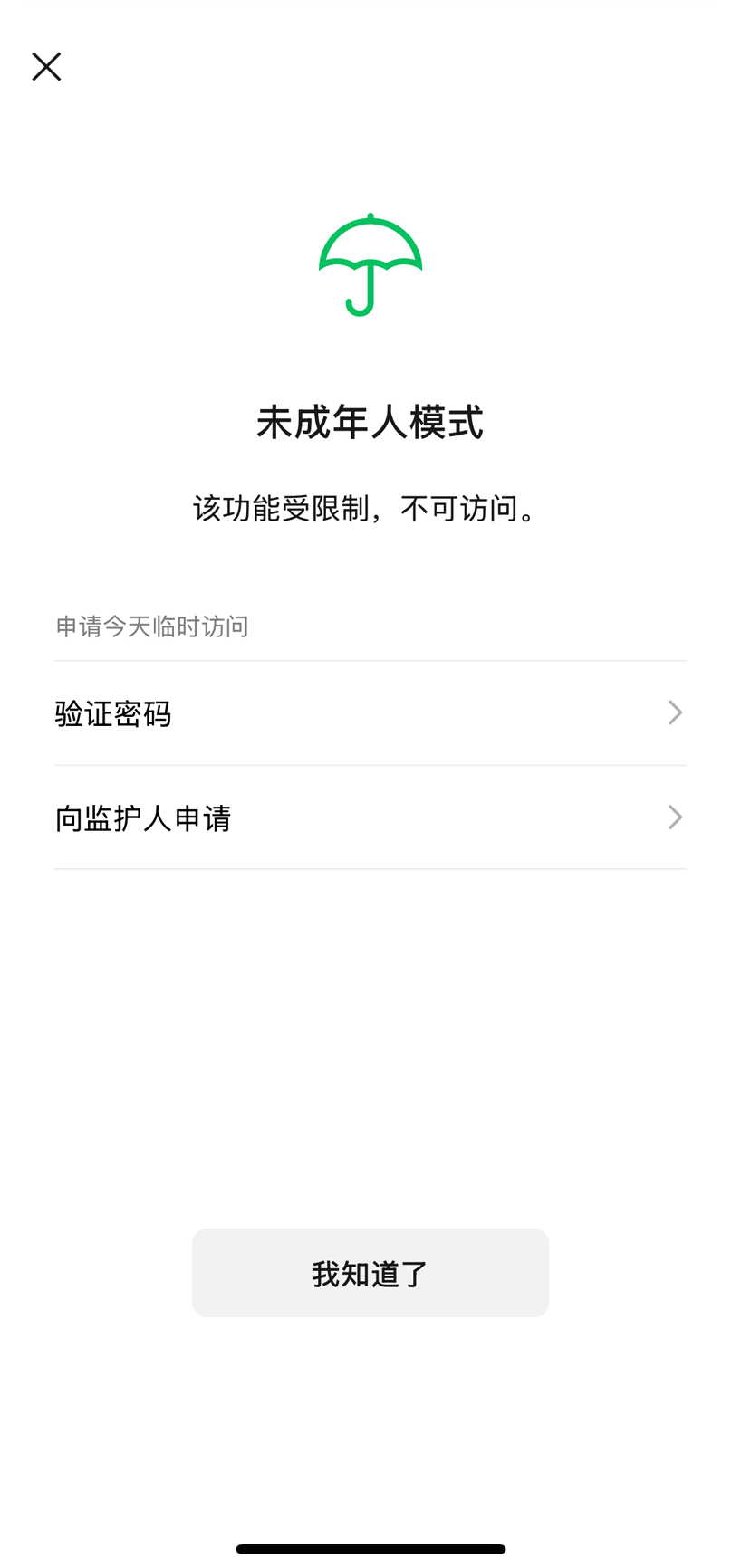741x1568 pixels.
Task: Close the minor mode restriction page
Action: (46, 67)
